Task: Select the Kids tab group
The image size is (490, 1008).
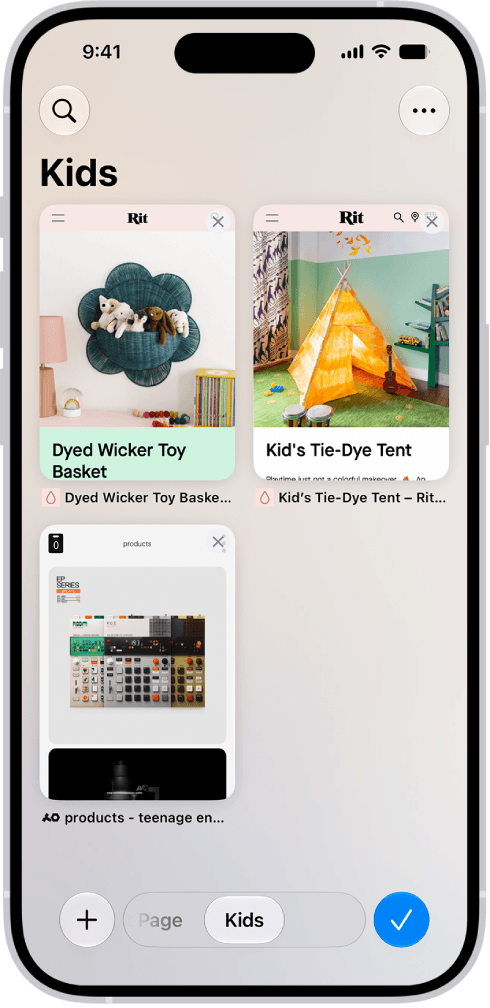Action: 244,920
